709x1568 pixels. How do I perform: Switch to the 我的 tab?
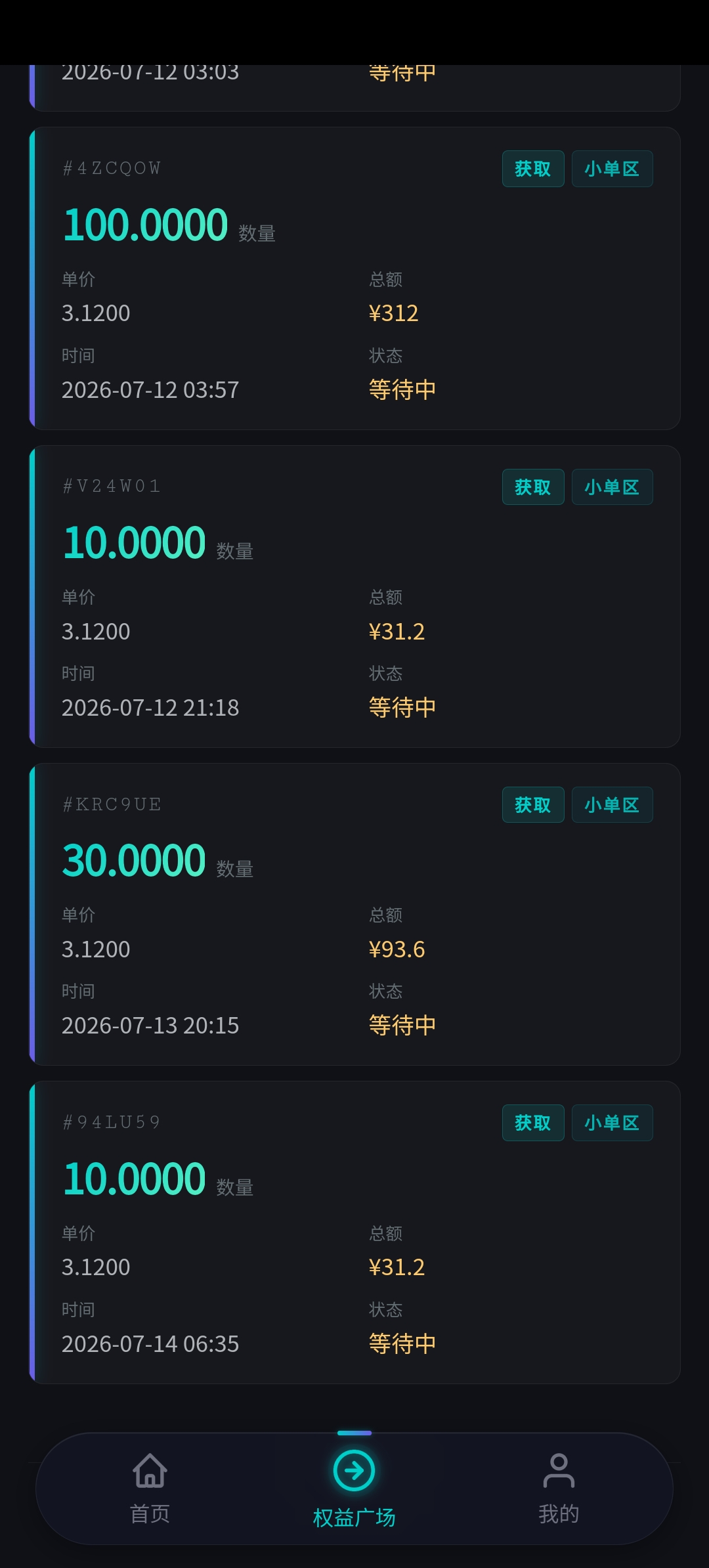(559, 1488)
